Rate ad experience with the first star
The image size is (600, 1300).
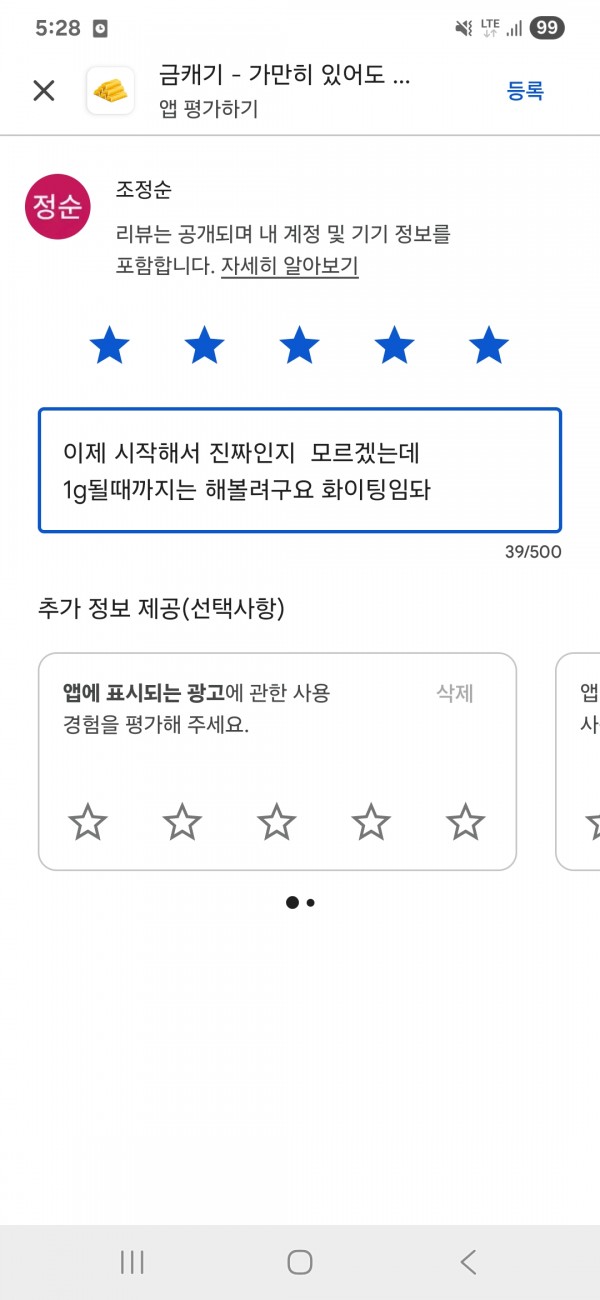[88, 823]
